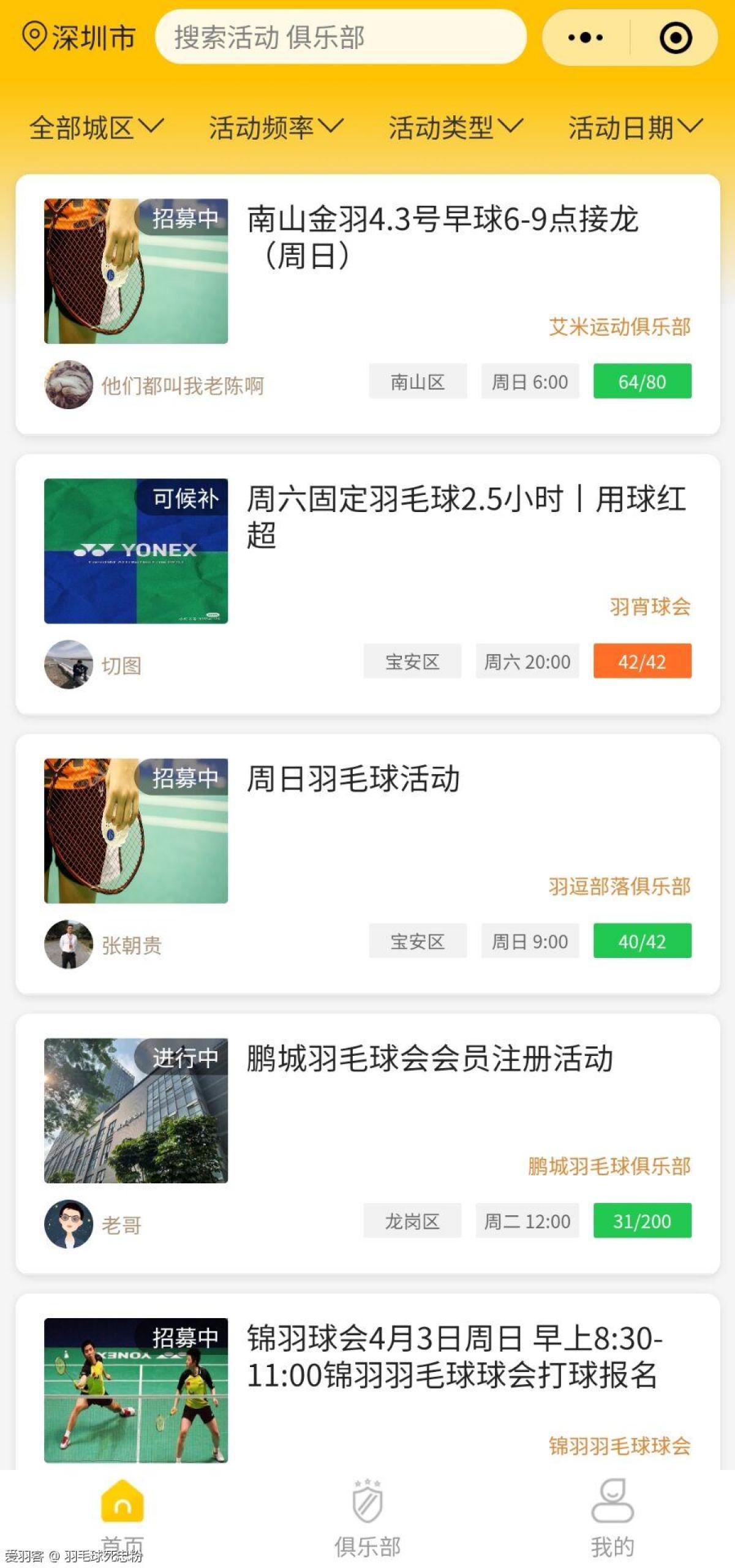Expand the 活动日期 filter
Image resolution: width=735 pixels, height=1568 pixels.
point(635,127)
